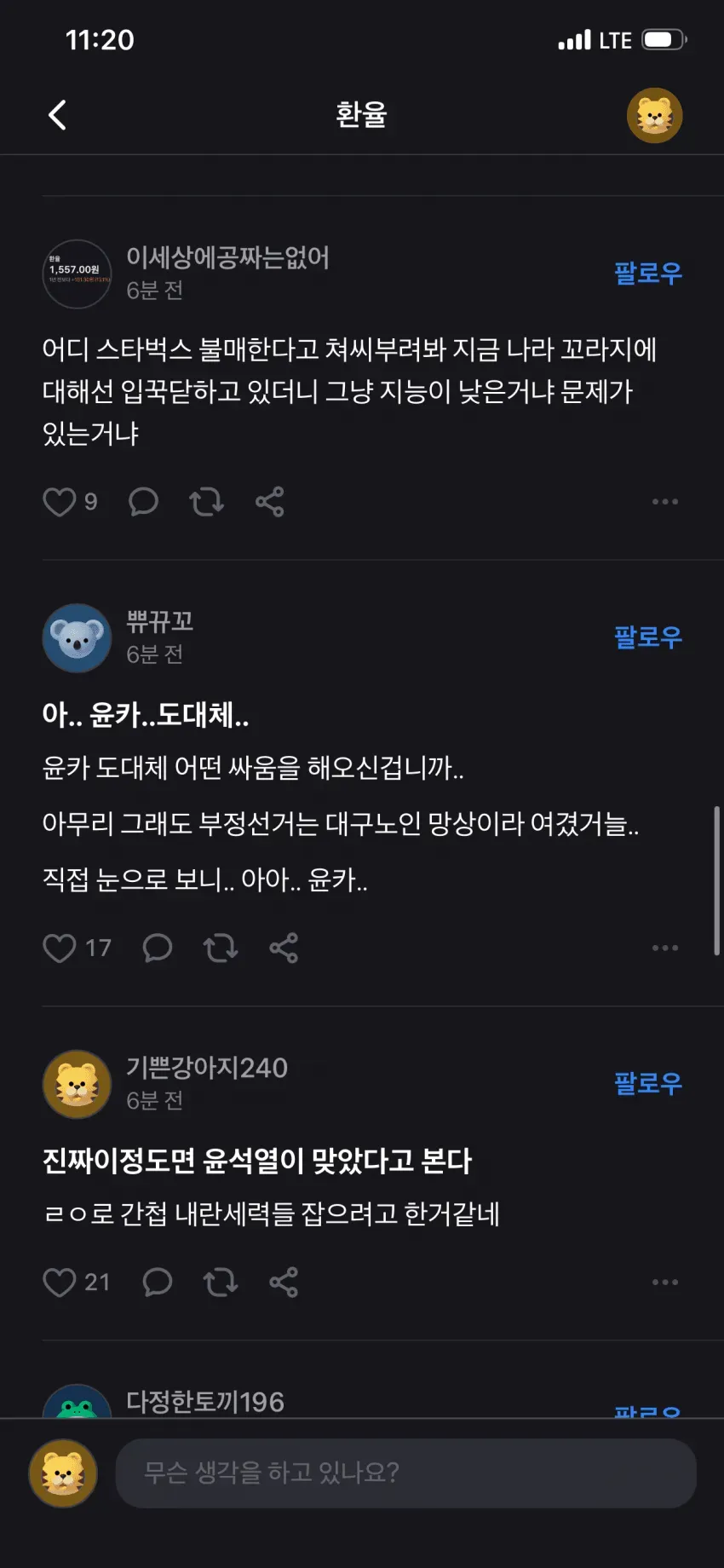Share the post by 이세상에공짜는없어

coord(269,502)
